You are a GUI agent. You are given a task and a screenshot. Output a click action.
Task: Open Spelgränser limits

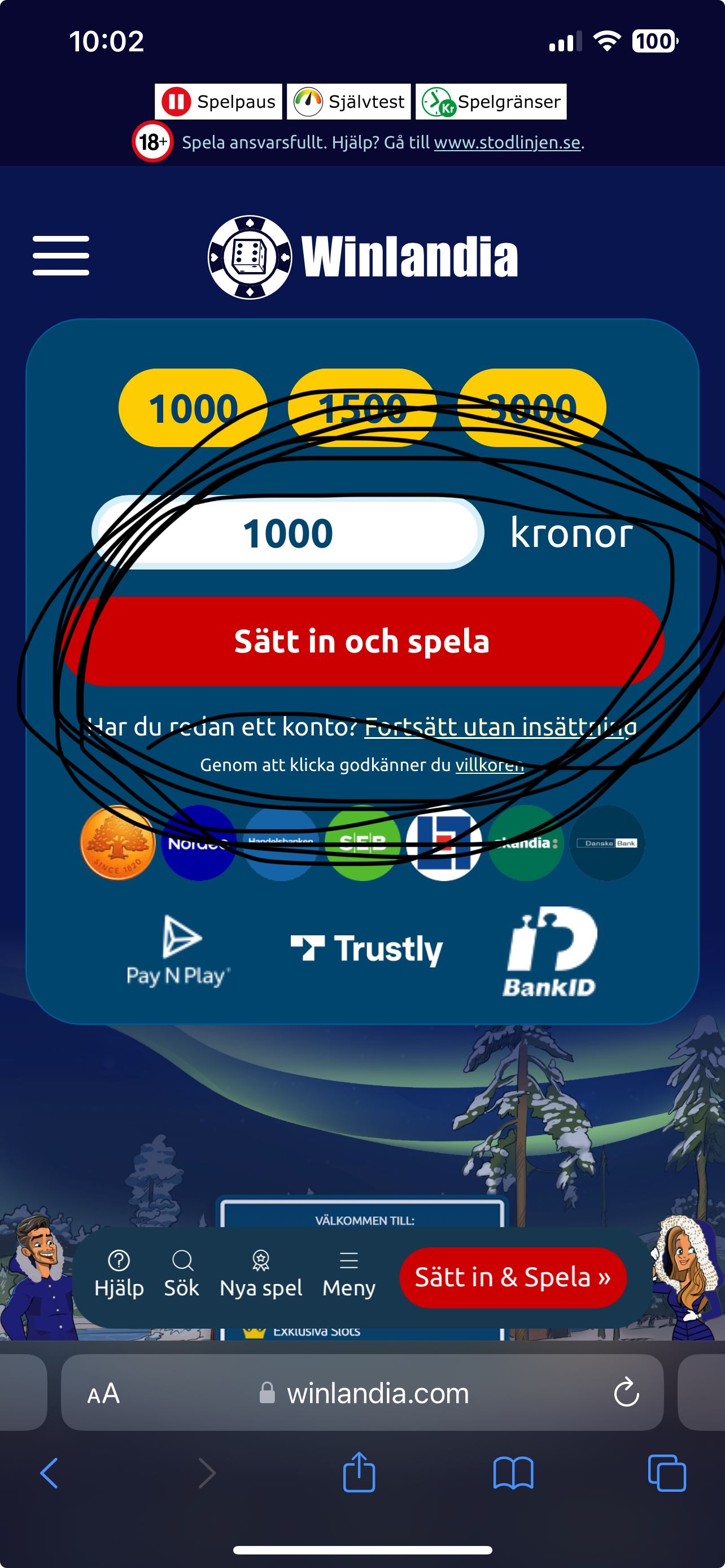click(491, 102)
